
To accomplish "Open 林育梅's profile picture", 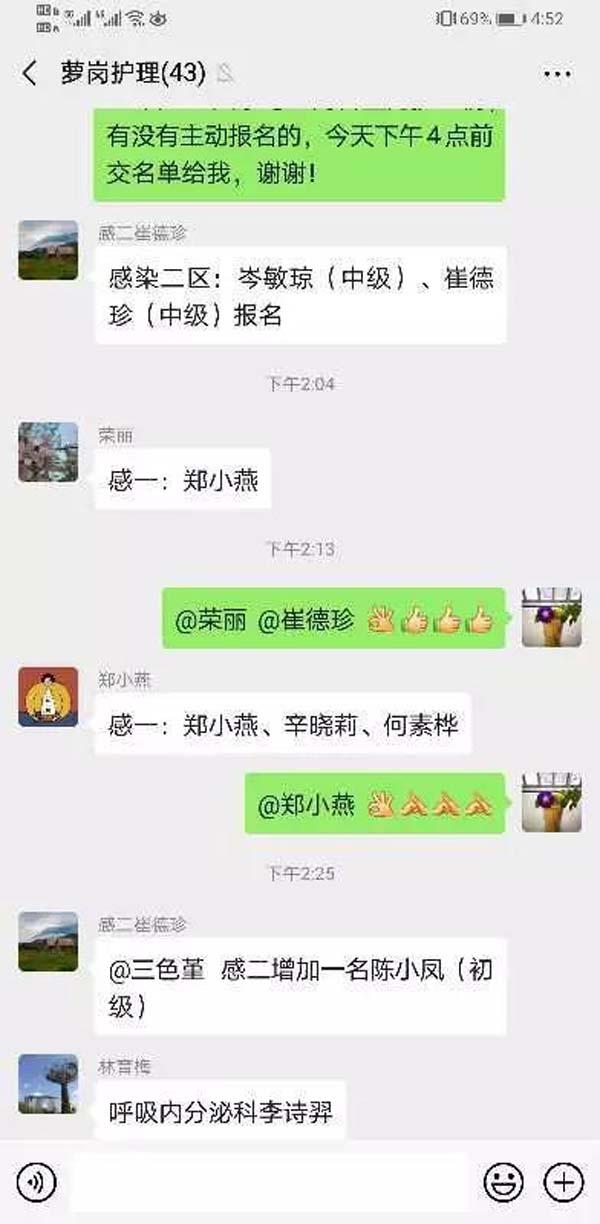I will [x=48, y=1084].
